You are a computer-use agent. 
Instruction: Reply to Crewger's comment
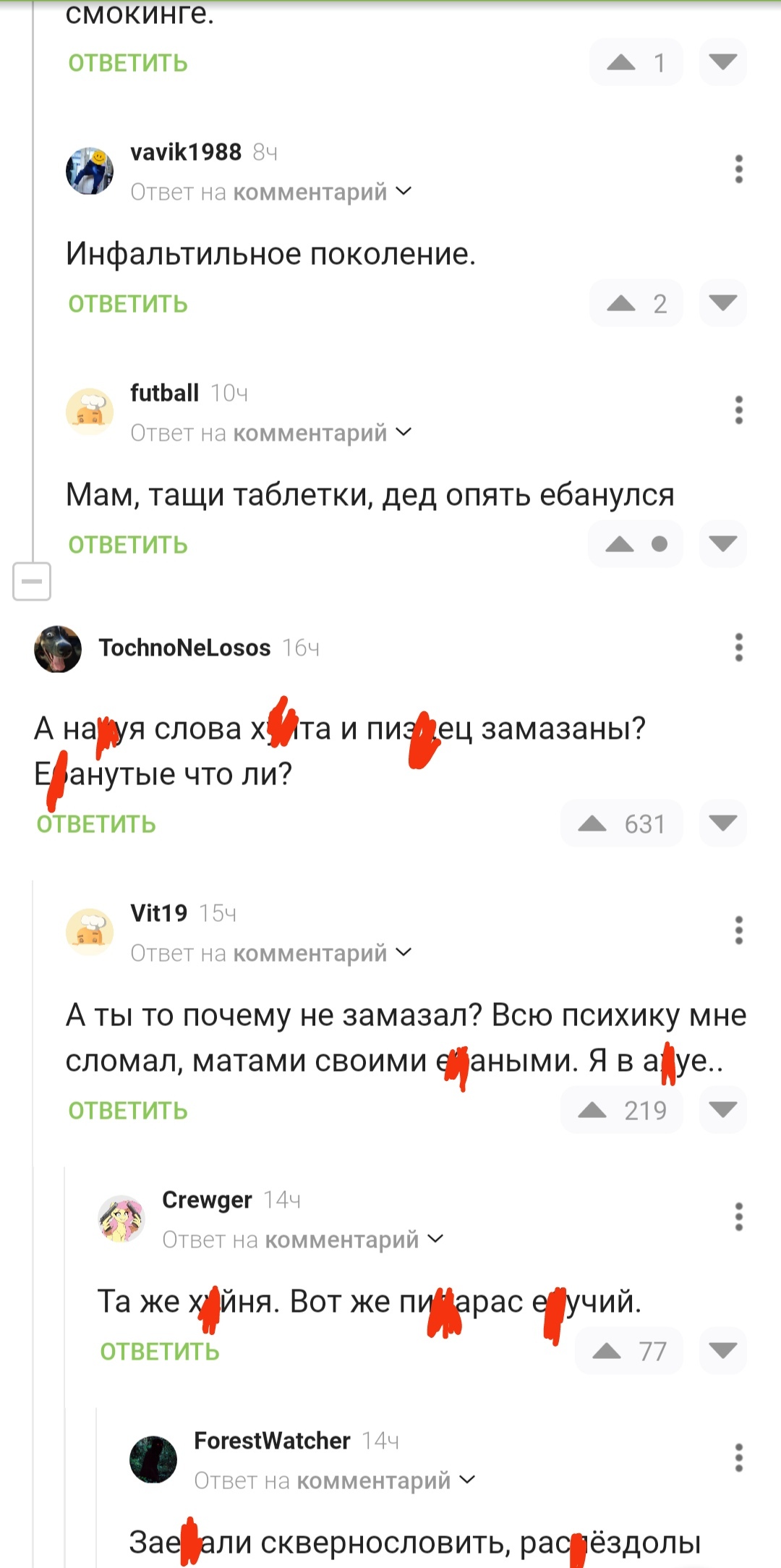click(160, 1351)
